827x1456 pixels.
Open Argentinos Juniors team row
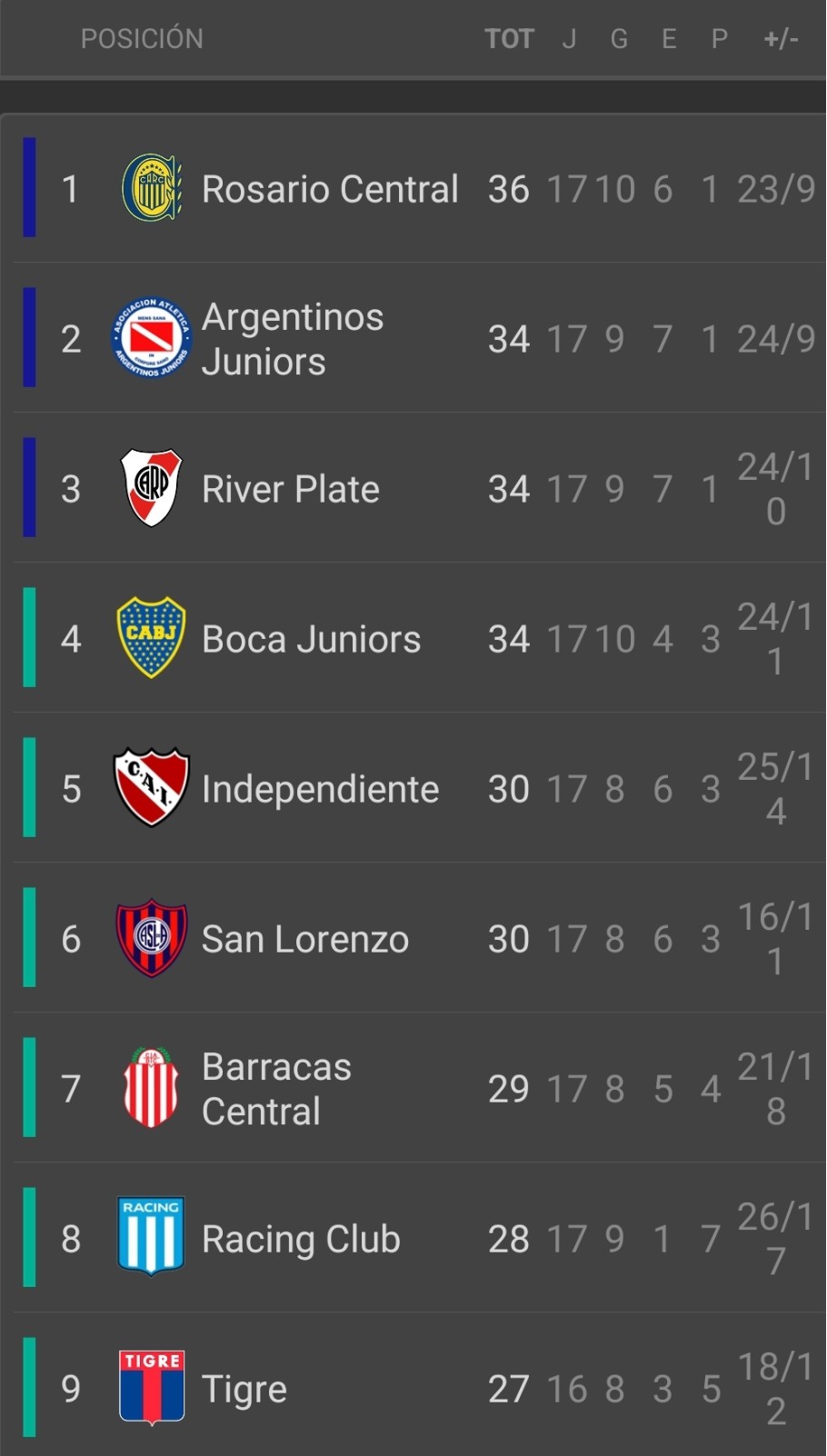[x=419, y=338]
